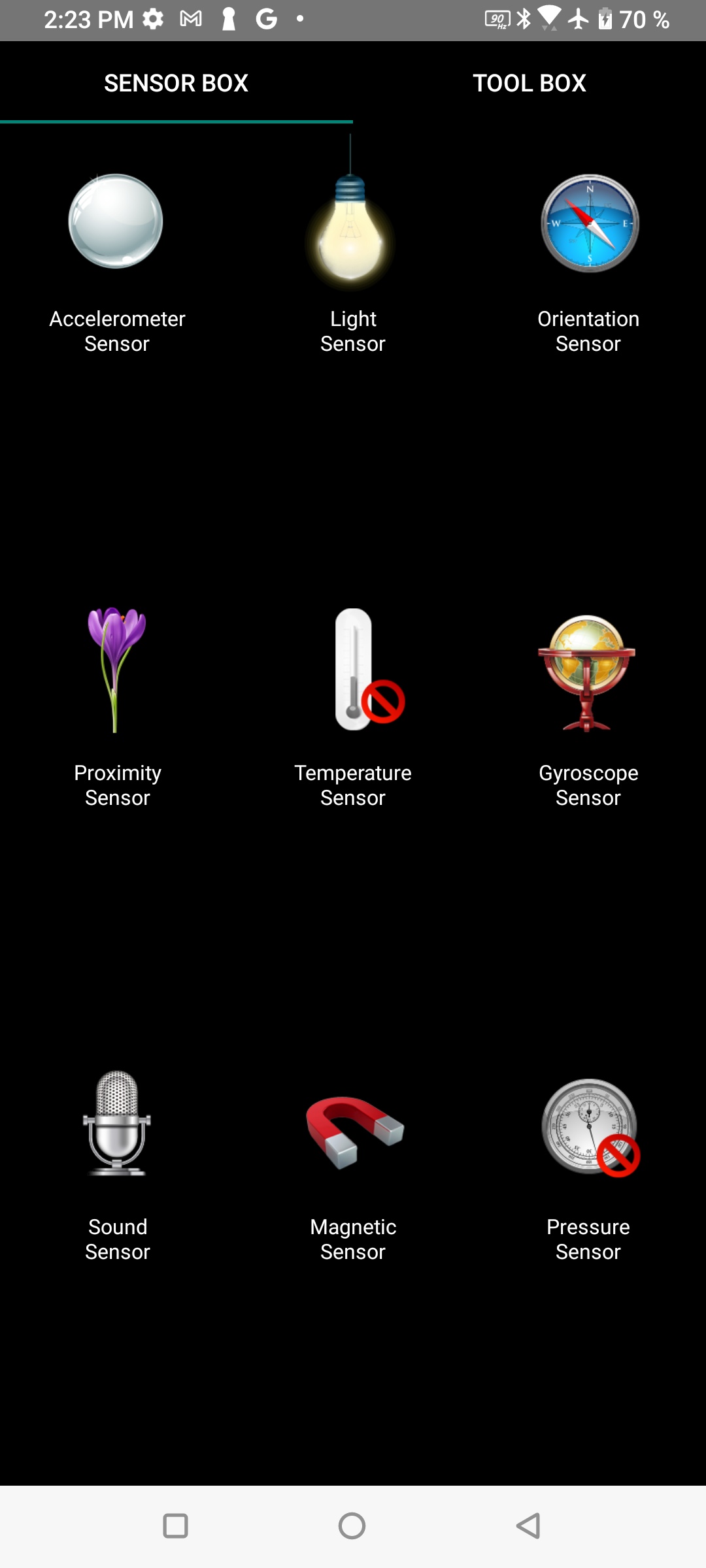Select the Sensor Box tab
706x1568 pixels.
pos(176,83)
